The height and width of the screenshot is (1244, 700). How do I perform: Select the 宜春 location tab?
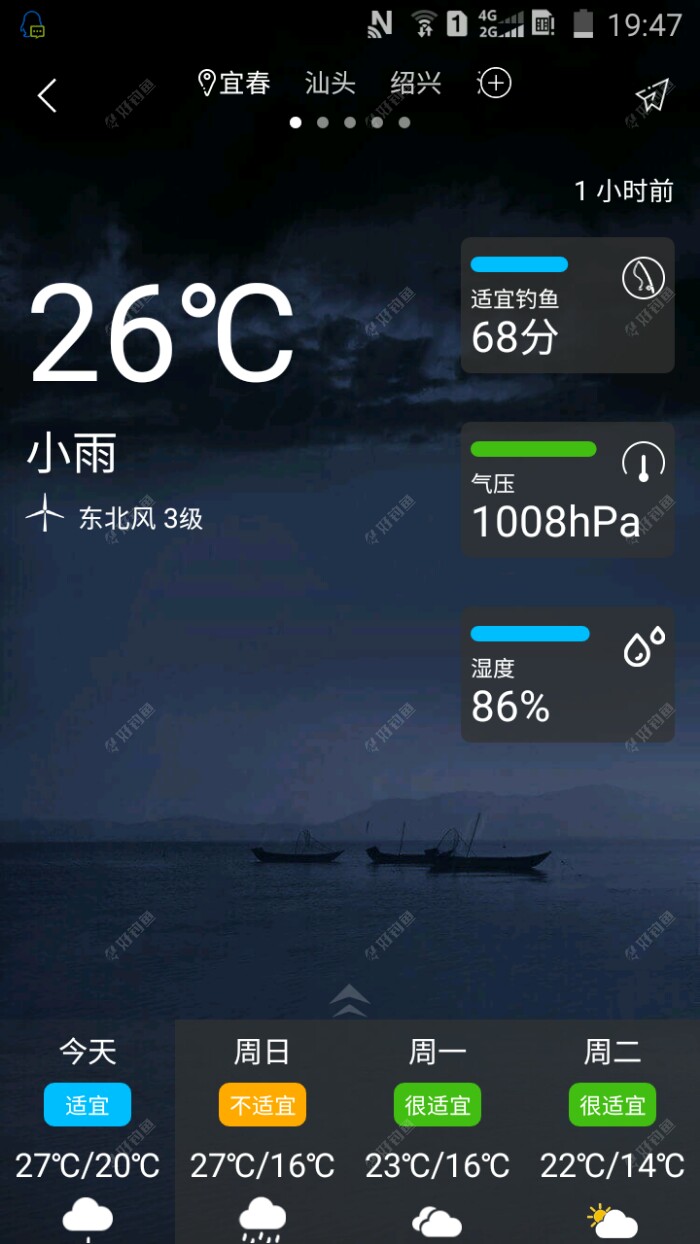[x=236, y=83]
